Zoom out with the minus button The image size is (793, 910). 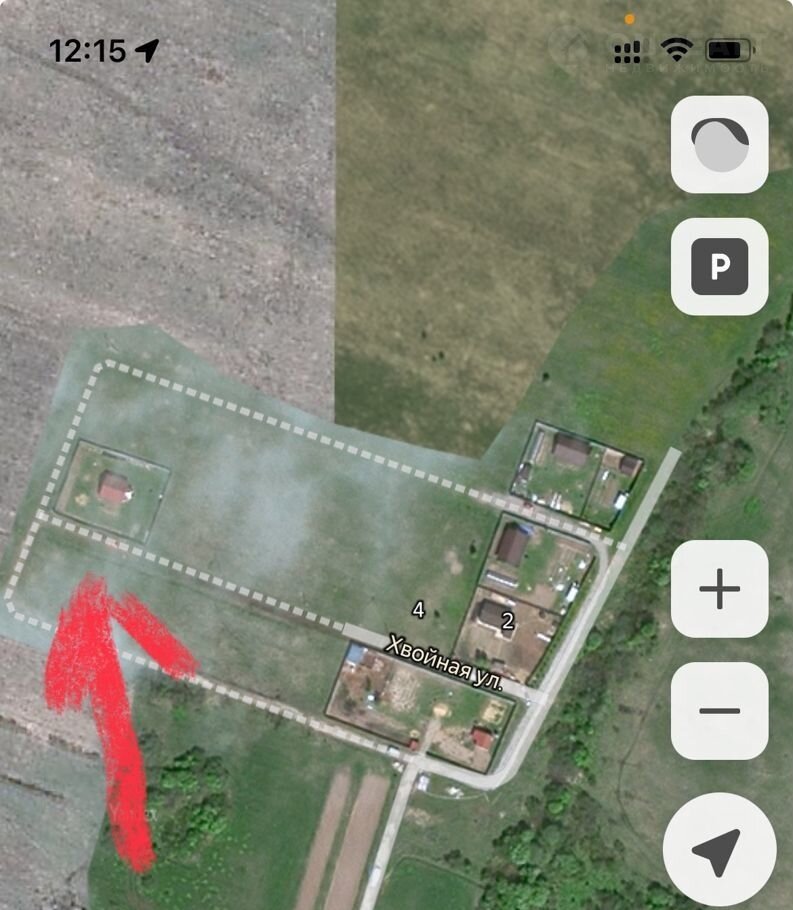point(719,710)
